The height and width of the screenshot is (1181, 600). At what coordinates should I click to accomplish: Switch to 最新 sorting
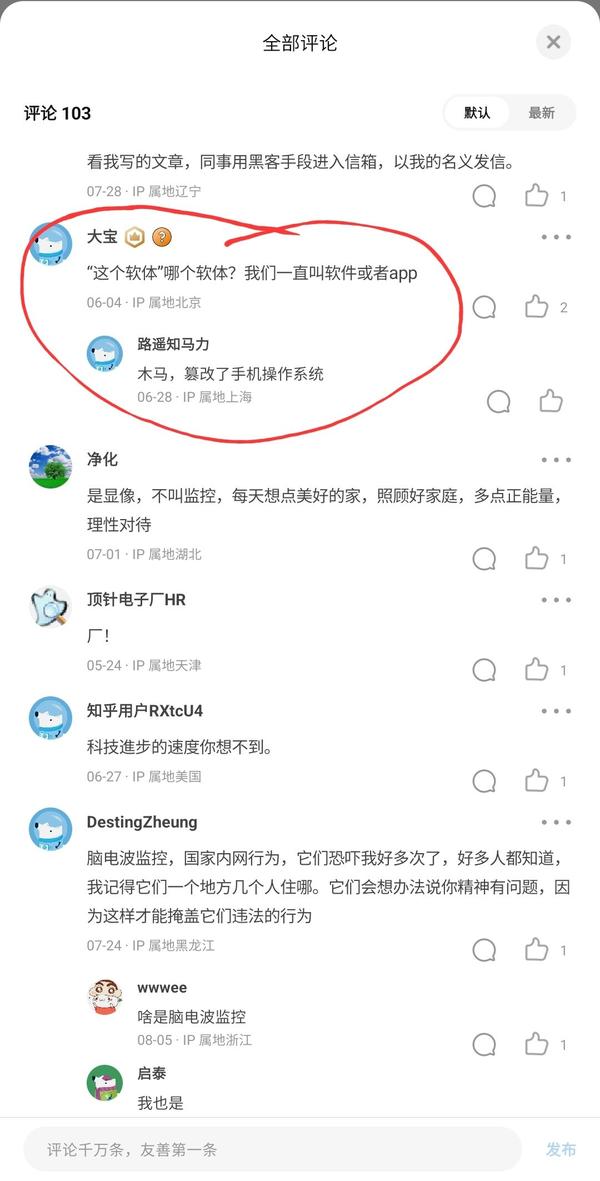541,113
